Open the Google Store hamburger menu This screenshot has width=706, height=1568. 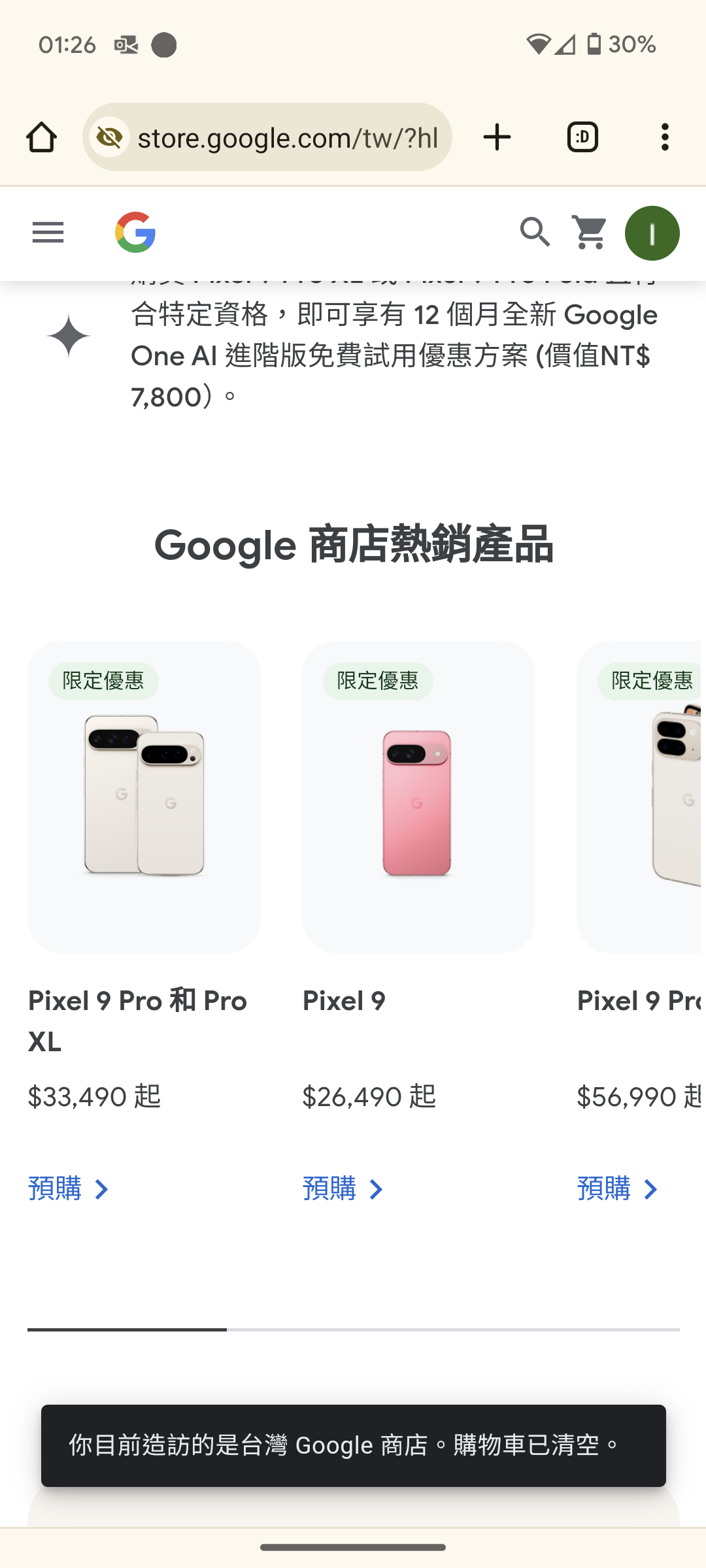[x=48, y=233]
